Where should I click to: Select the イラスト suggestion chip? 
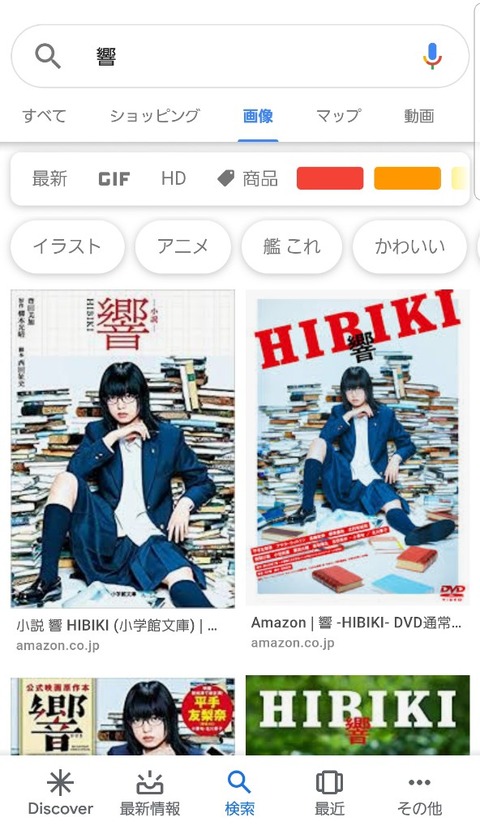[67, 247]
